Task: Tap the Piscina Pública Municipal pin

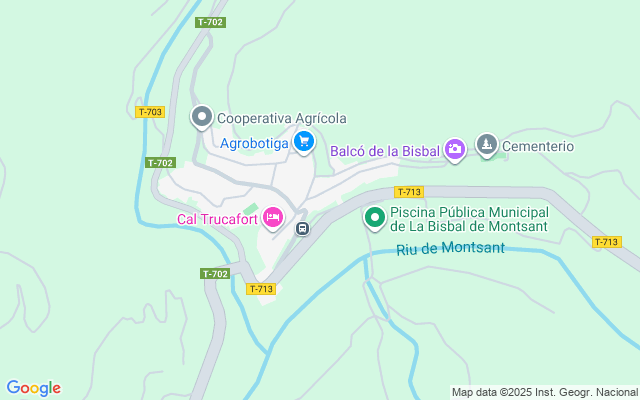Action: pos(375,217)
